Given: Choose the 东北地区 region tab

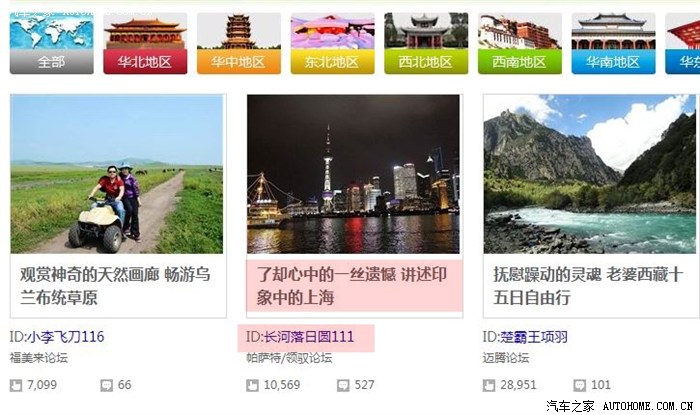Looking at the screenshot, I should [332, 61].
